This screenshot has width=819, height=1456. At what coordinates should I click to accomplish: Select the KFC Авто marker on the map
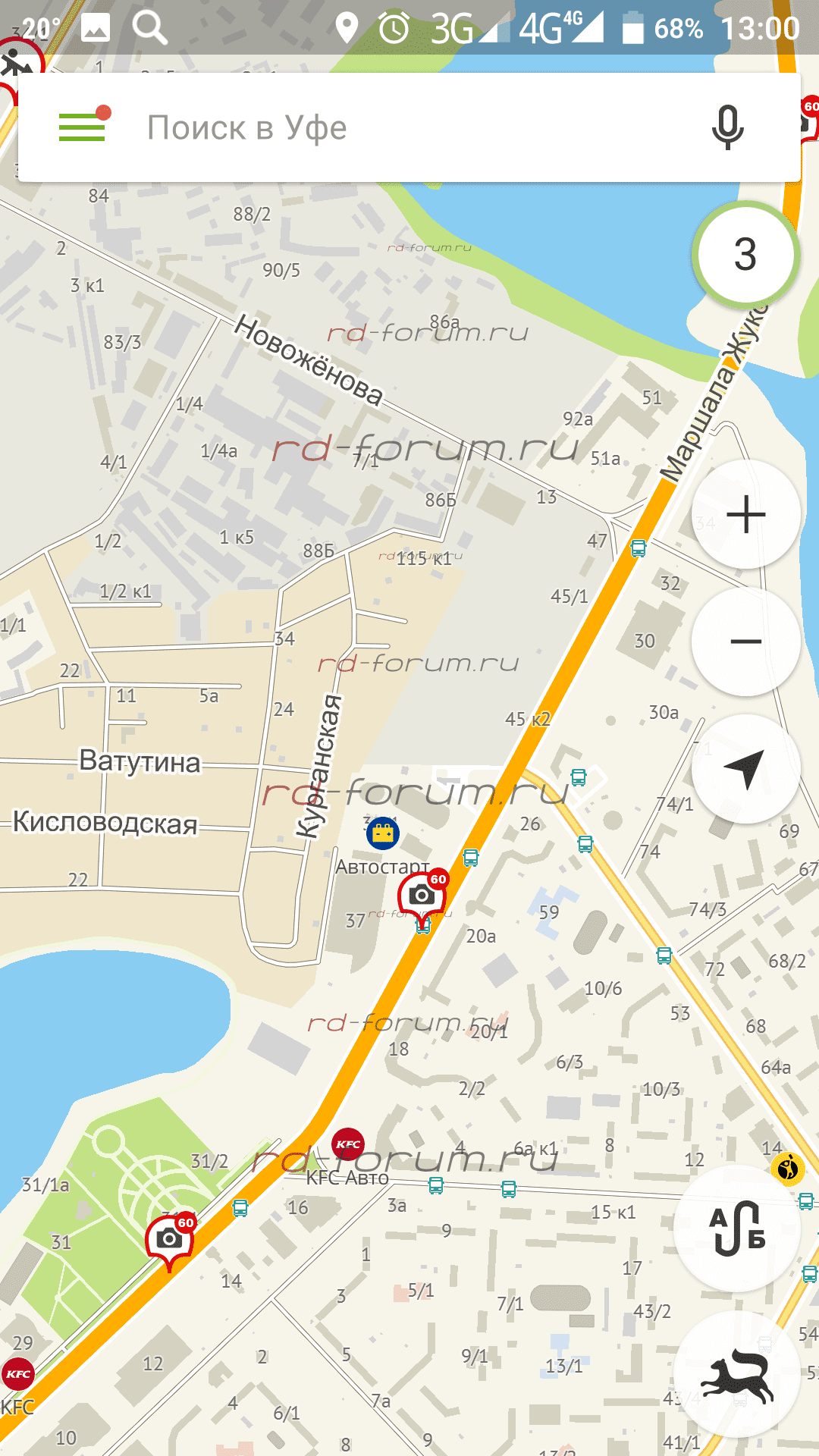tap(348, 1144)
